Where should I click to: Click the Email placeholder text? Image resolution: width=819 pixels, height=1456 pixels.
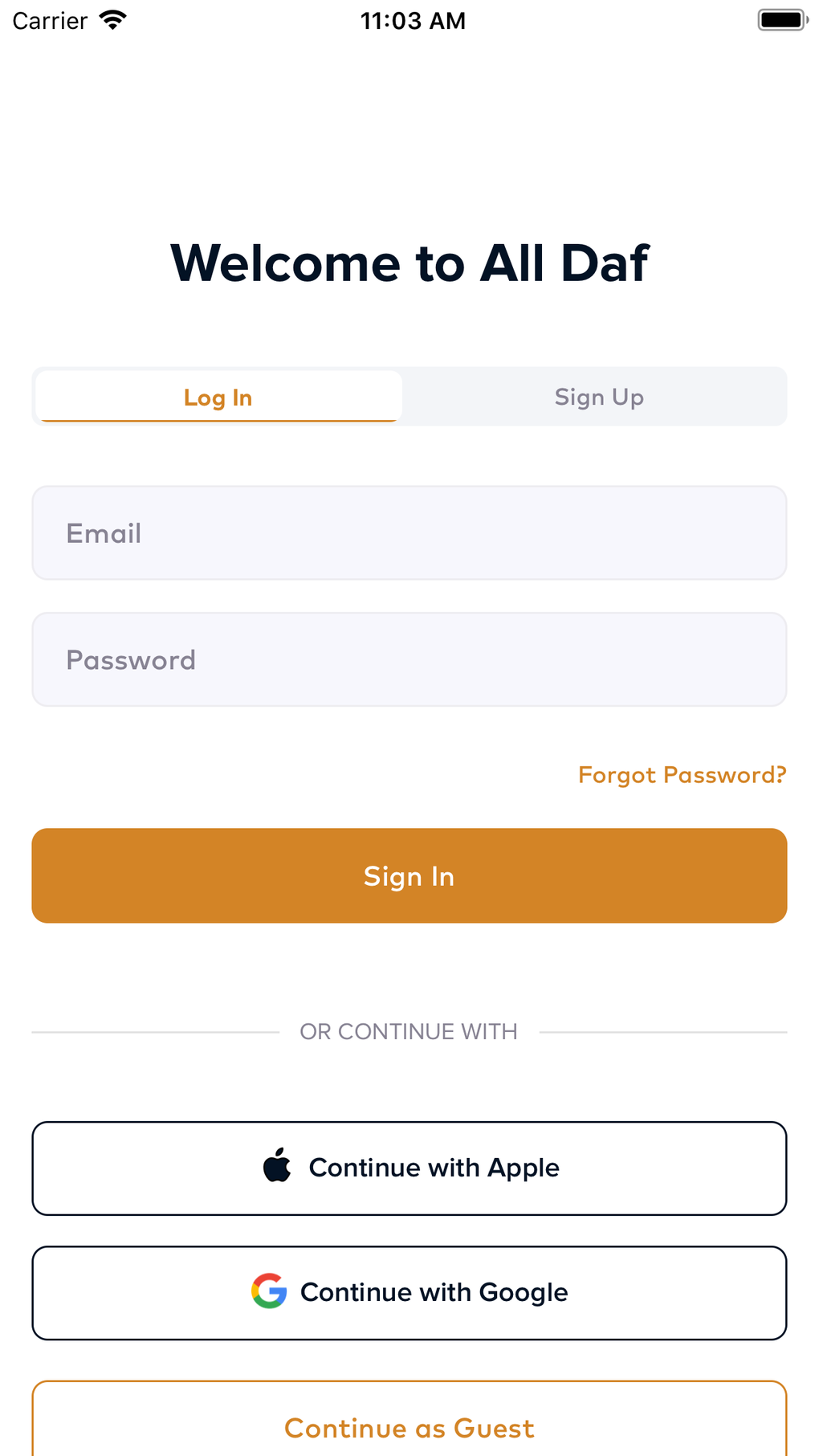tap(104, 532)
